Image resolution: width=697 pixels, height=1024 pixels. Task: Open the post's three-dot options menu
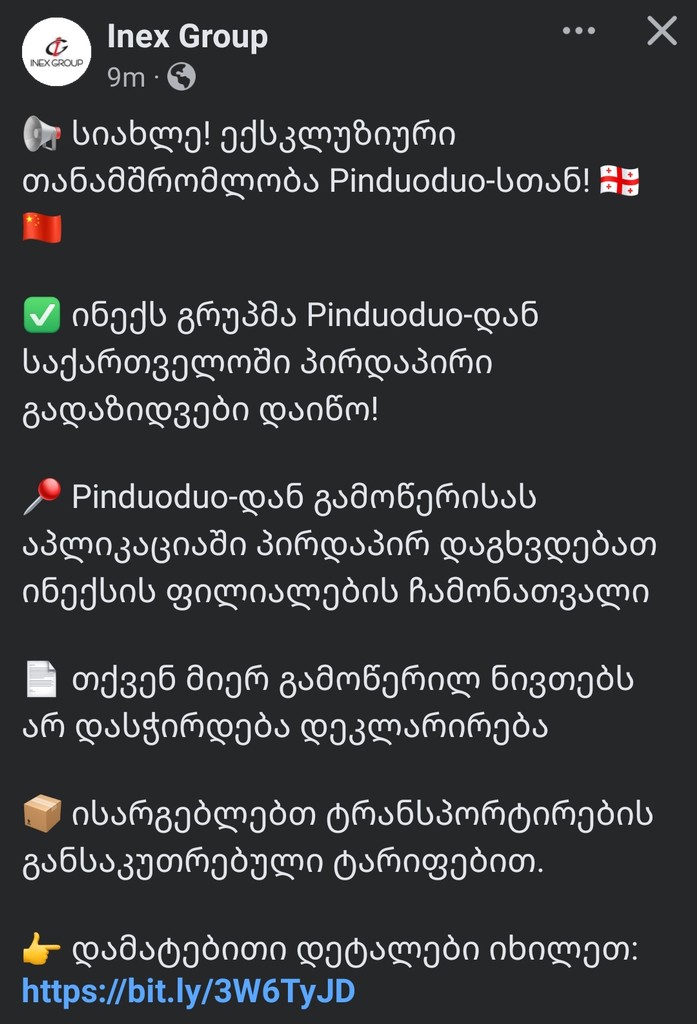579,31
